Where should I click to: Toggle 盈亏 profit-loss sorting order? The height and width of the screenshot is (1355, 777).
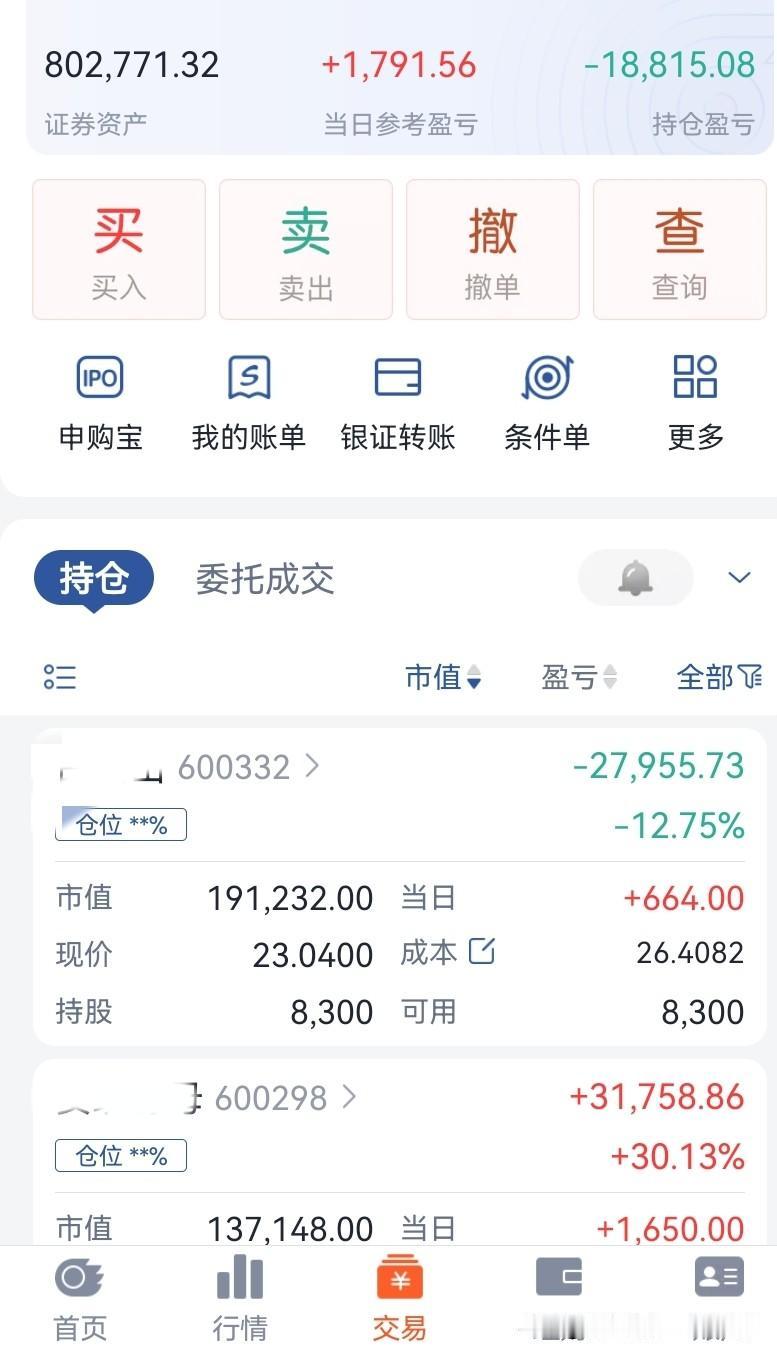tap(578, 677)
